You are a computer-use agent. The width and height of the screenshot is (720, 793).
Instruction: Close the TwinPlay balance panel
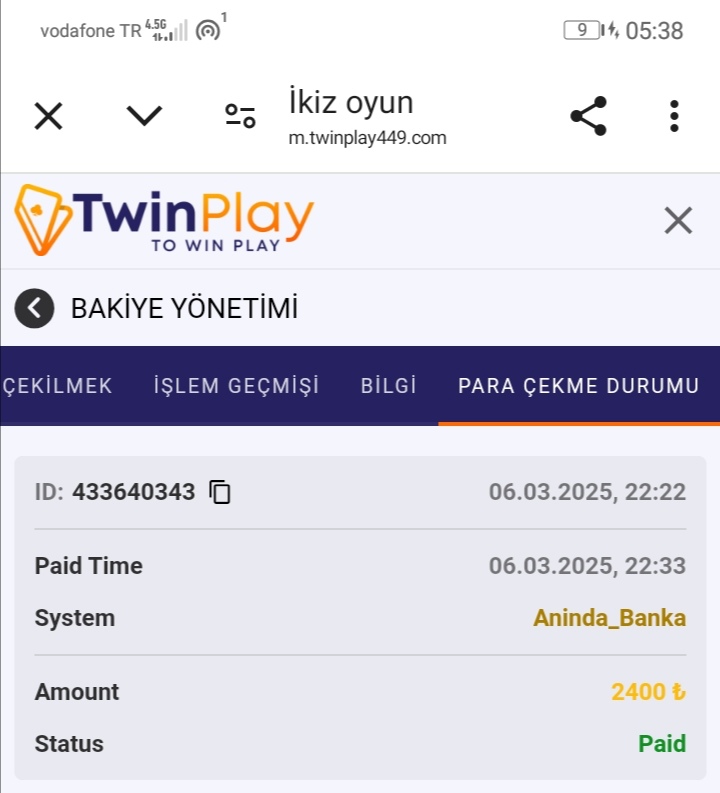point(678,220)
